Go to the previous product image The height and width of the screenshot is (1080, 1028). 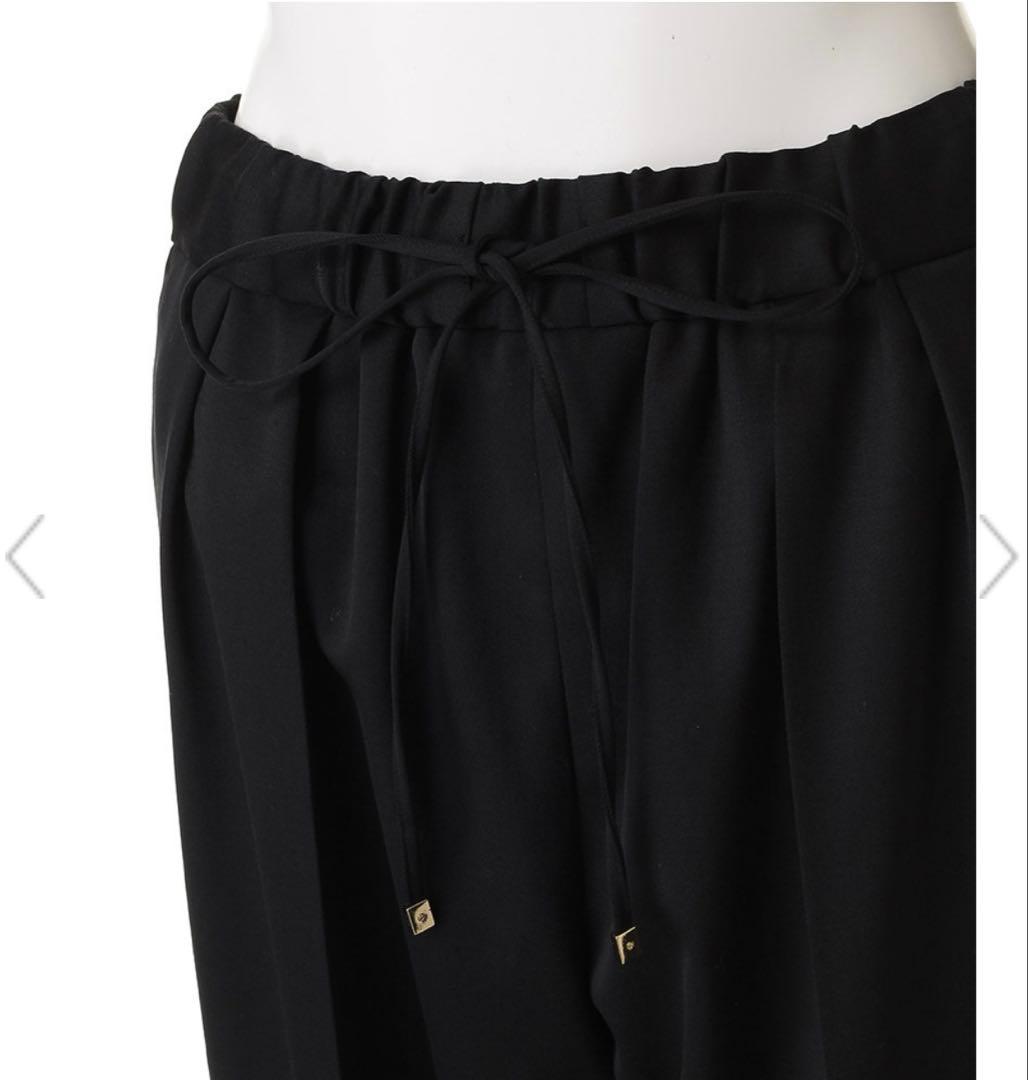[x=26, y=556]
